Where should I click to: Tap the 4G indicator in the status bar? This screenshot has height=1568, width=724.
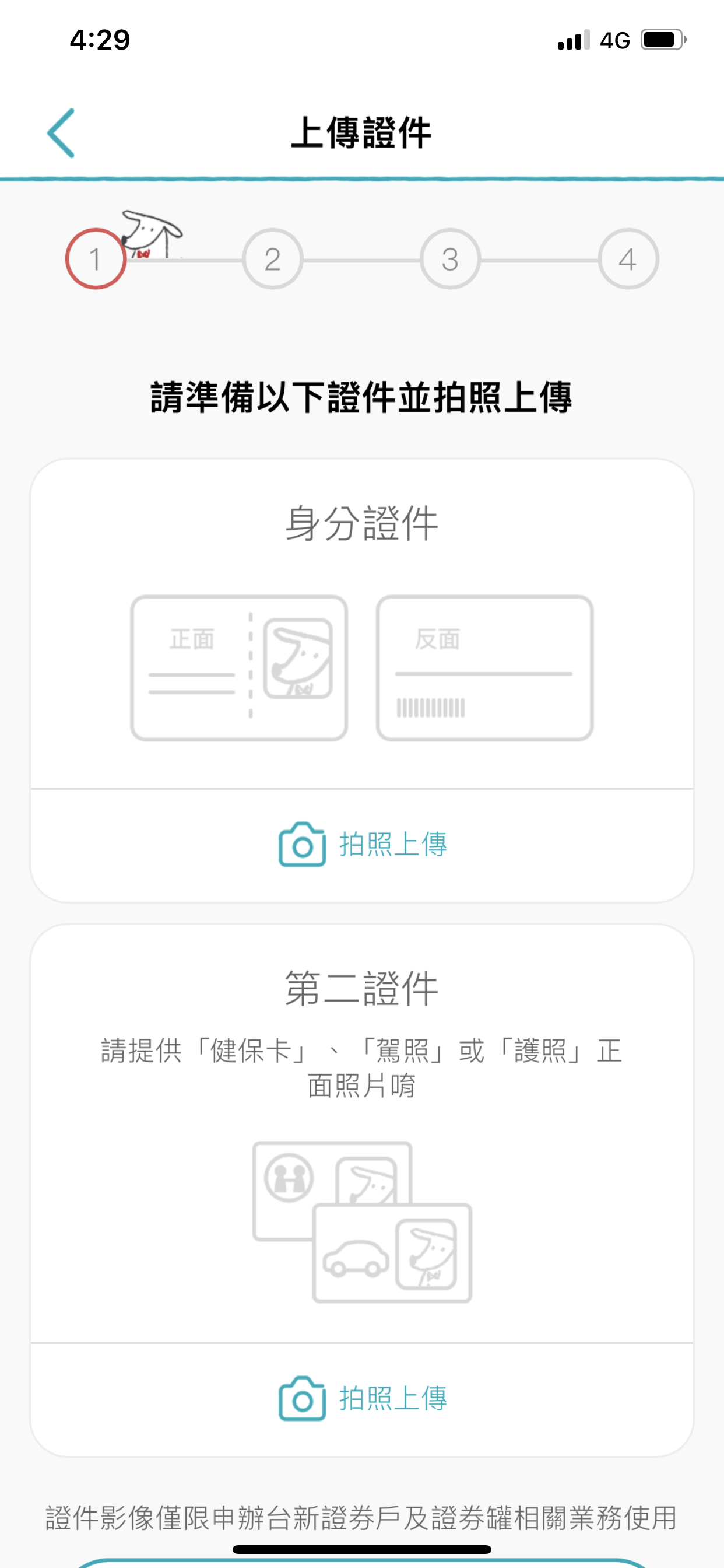pyautogui.click(x=616, y=38)
